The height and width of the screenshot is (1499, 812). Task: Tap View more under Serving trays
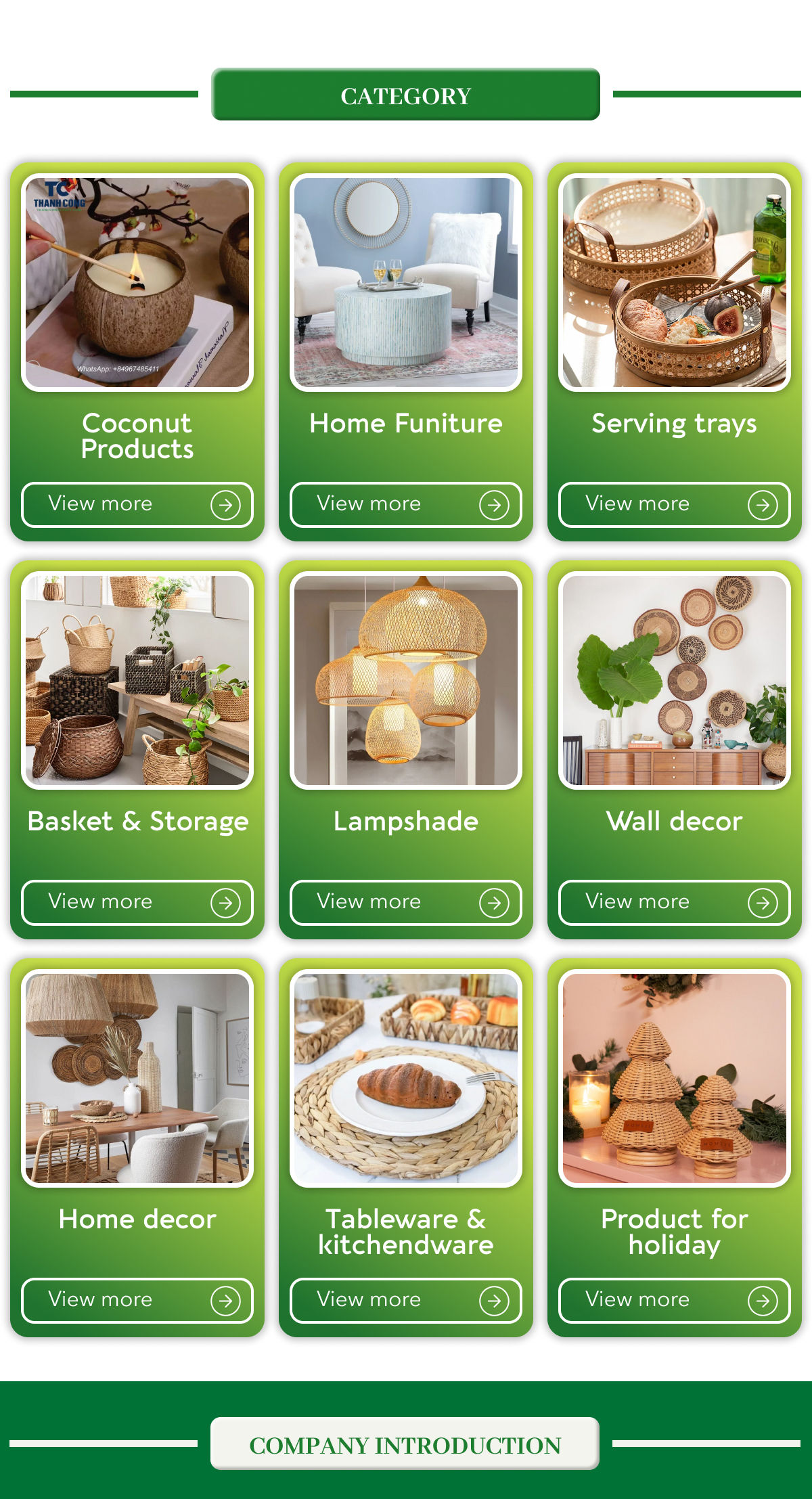click(675, 505)
